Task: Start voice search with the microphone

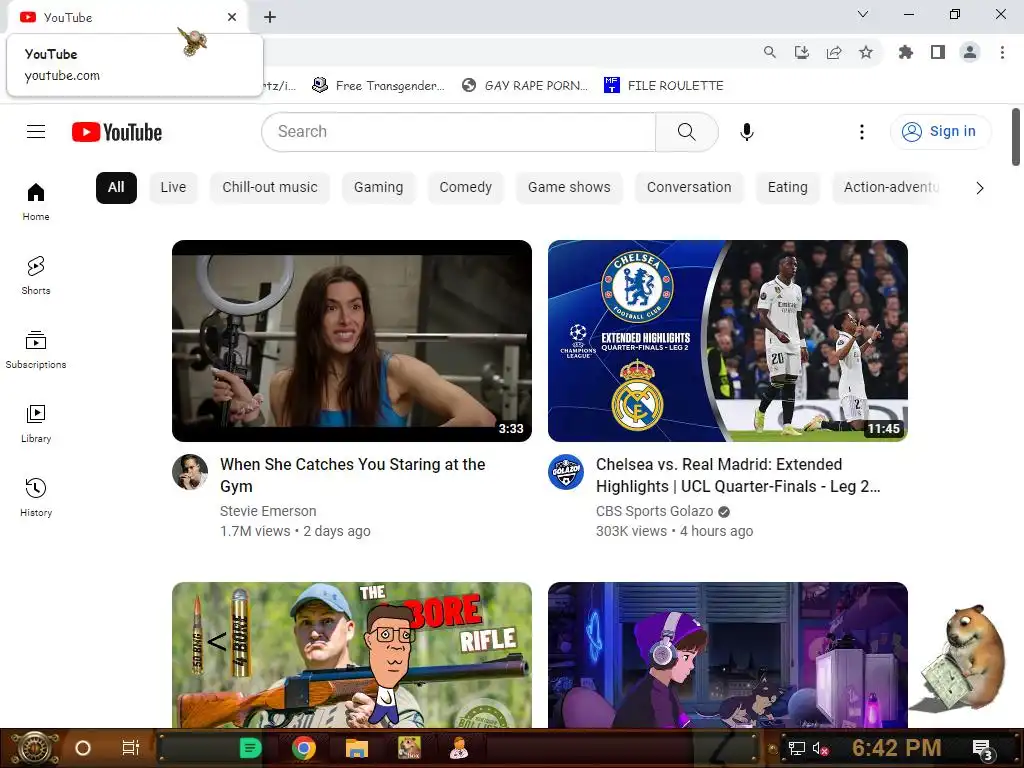Action: (746, 132)
